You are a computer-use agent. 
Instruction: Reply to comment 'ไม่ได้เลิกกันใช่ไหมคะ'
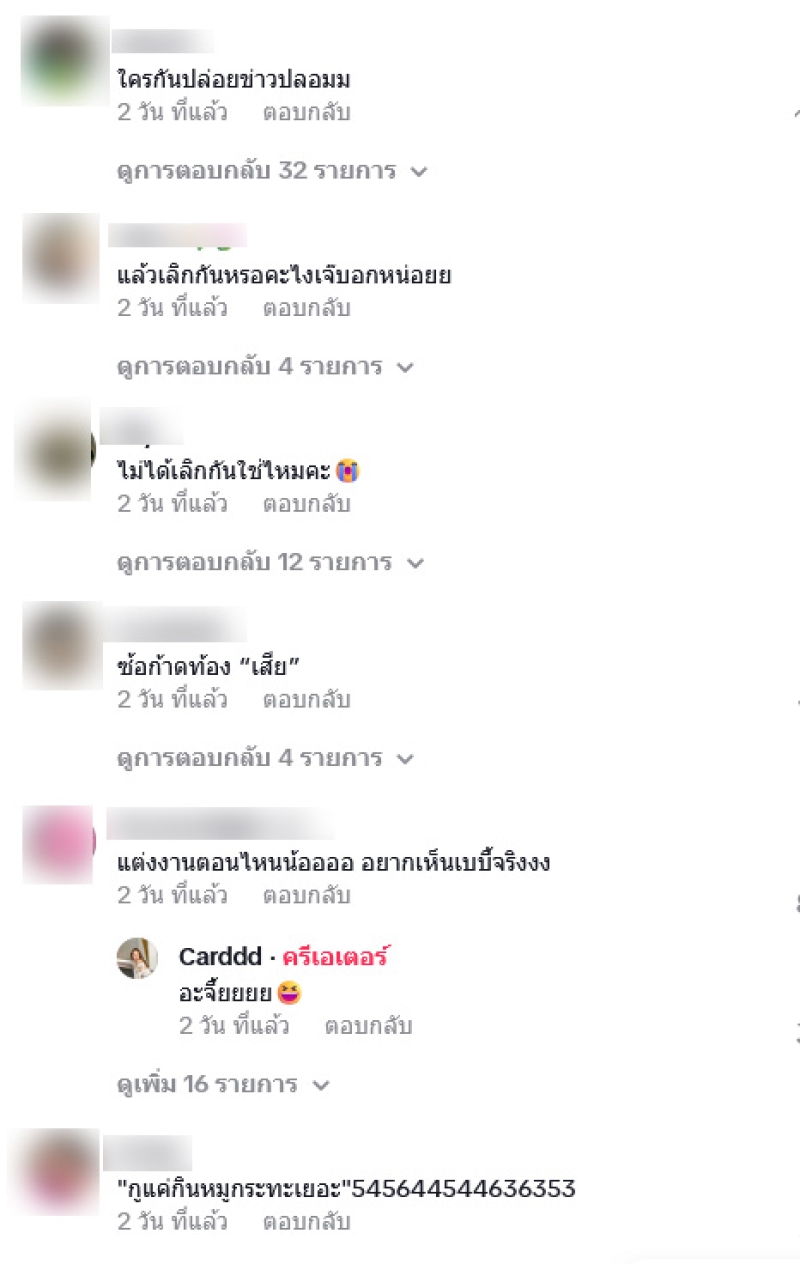(306, 504)
